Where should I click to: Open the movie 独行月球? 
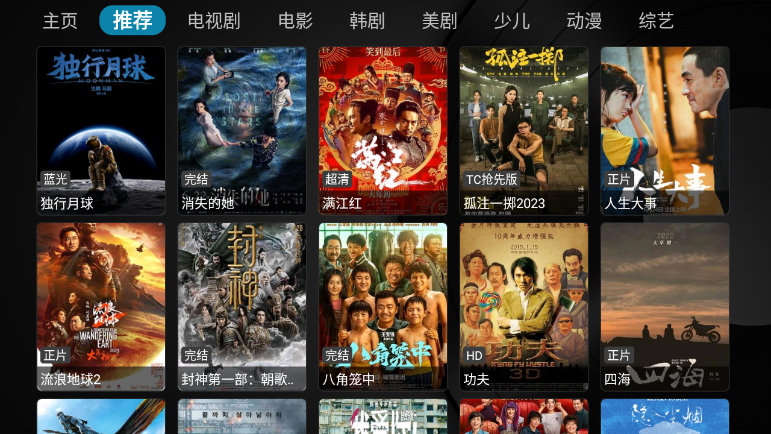[101, 130]
